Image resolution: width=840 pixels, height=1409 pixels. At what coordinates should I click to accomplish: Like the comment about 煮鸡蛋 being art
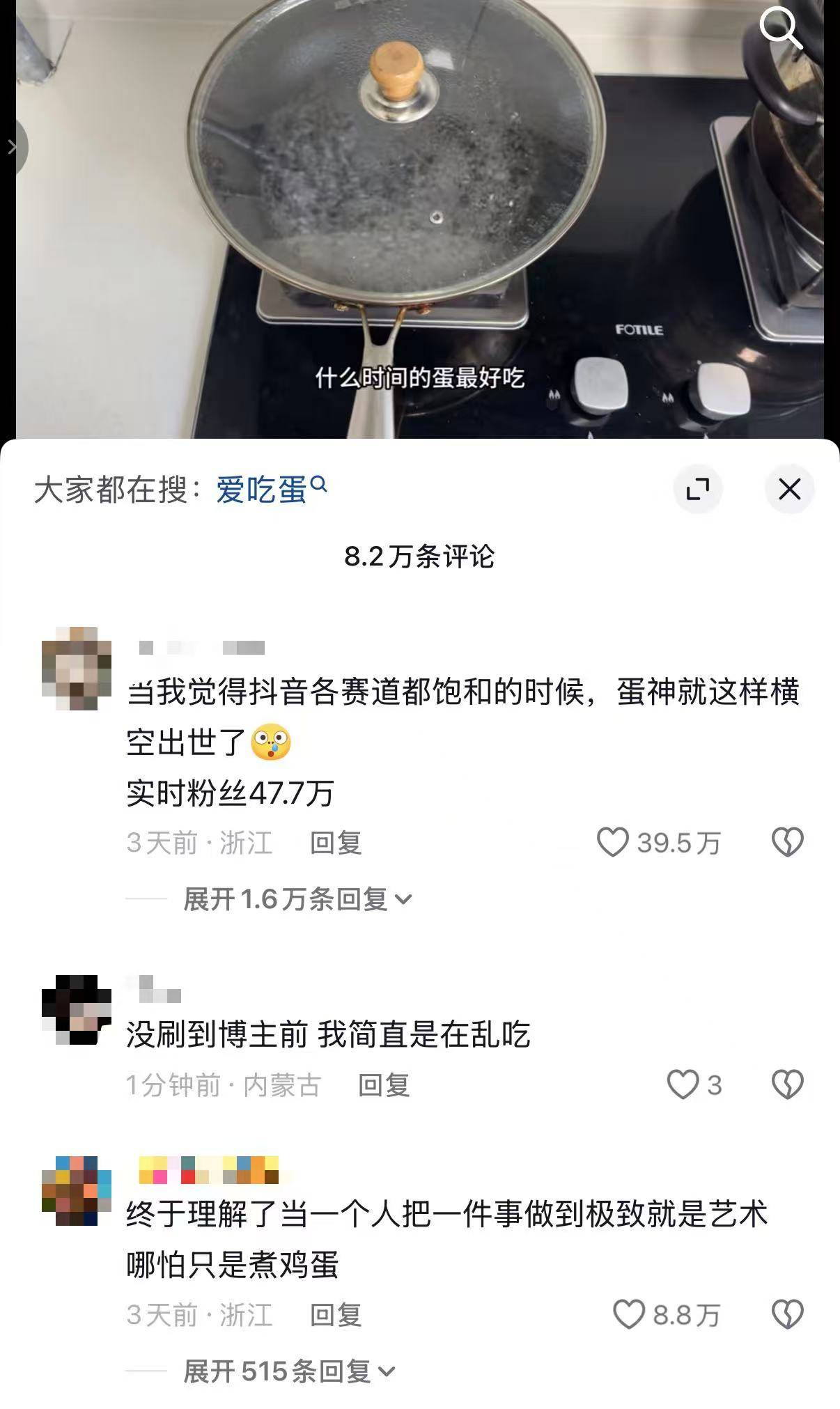pyautogui.click(x=628, y=1315)
